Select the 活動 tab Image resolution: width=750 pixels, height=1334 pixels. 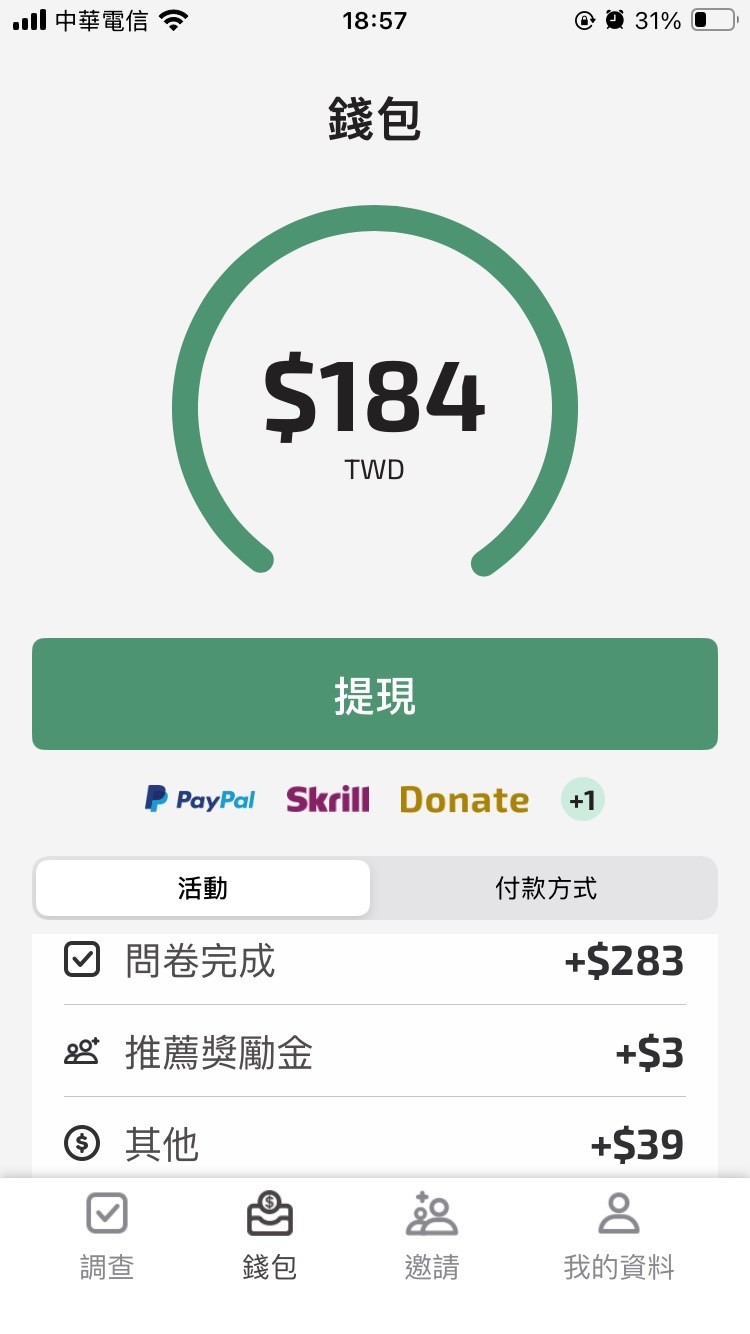pyautogui.click(x=203, y=887)
